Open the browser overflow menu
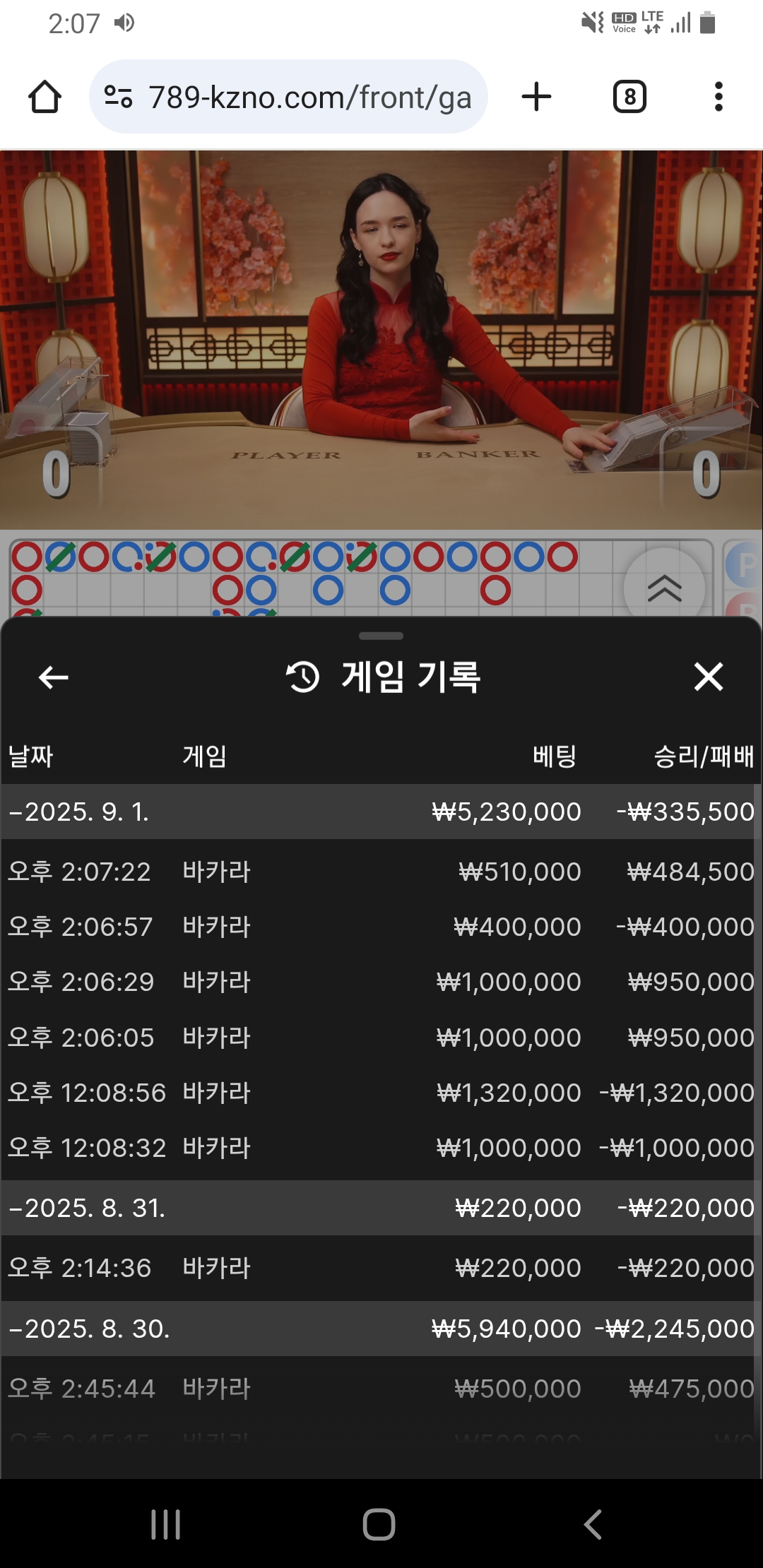Image resolution: width=763 pixels, height=1568 pixels. tap(718, 97)
